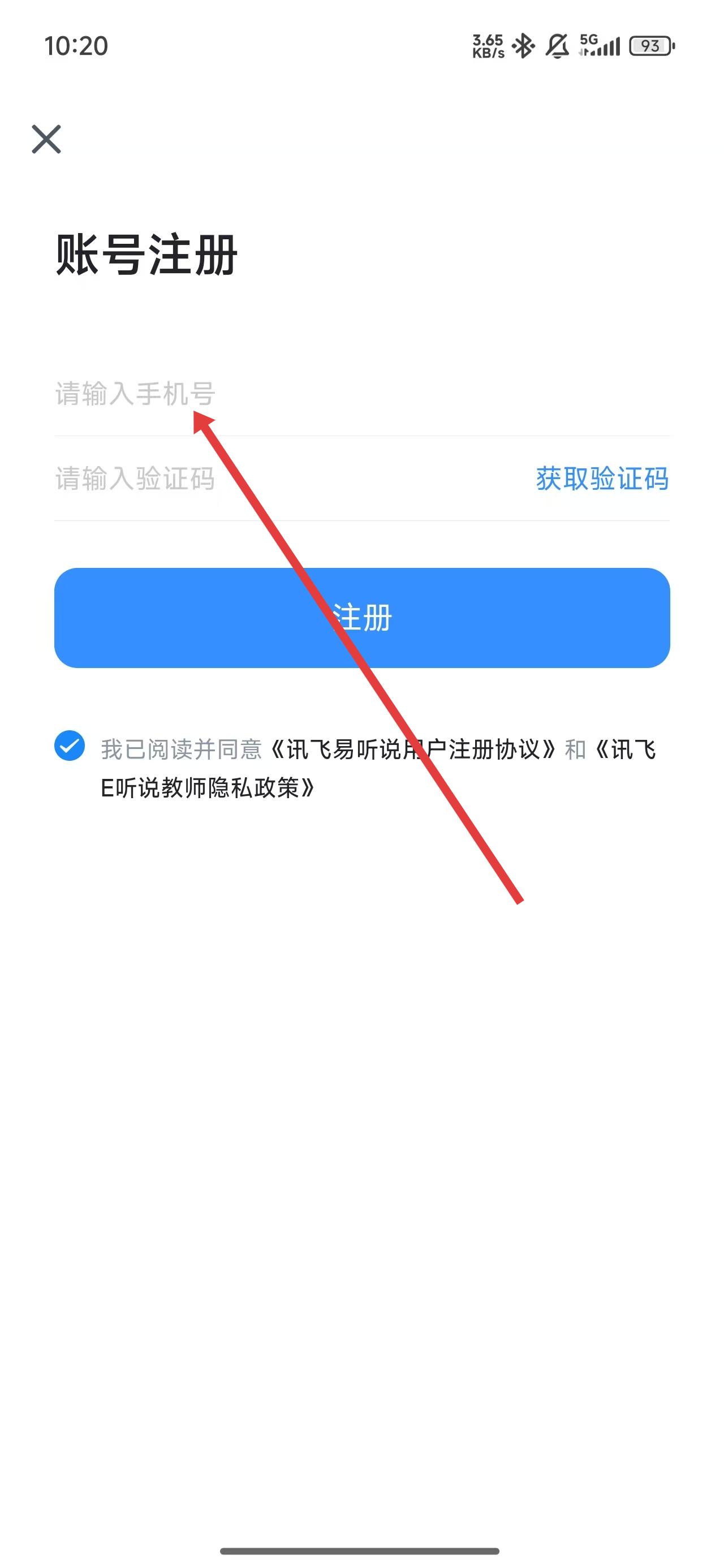Tap 获取验证码 to get a code

pos(602,479)
